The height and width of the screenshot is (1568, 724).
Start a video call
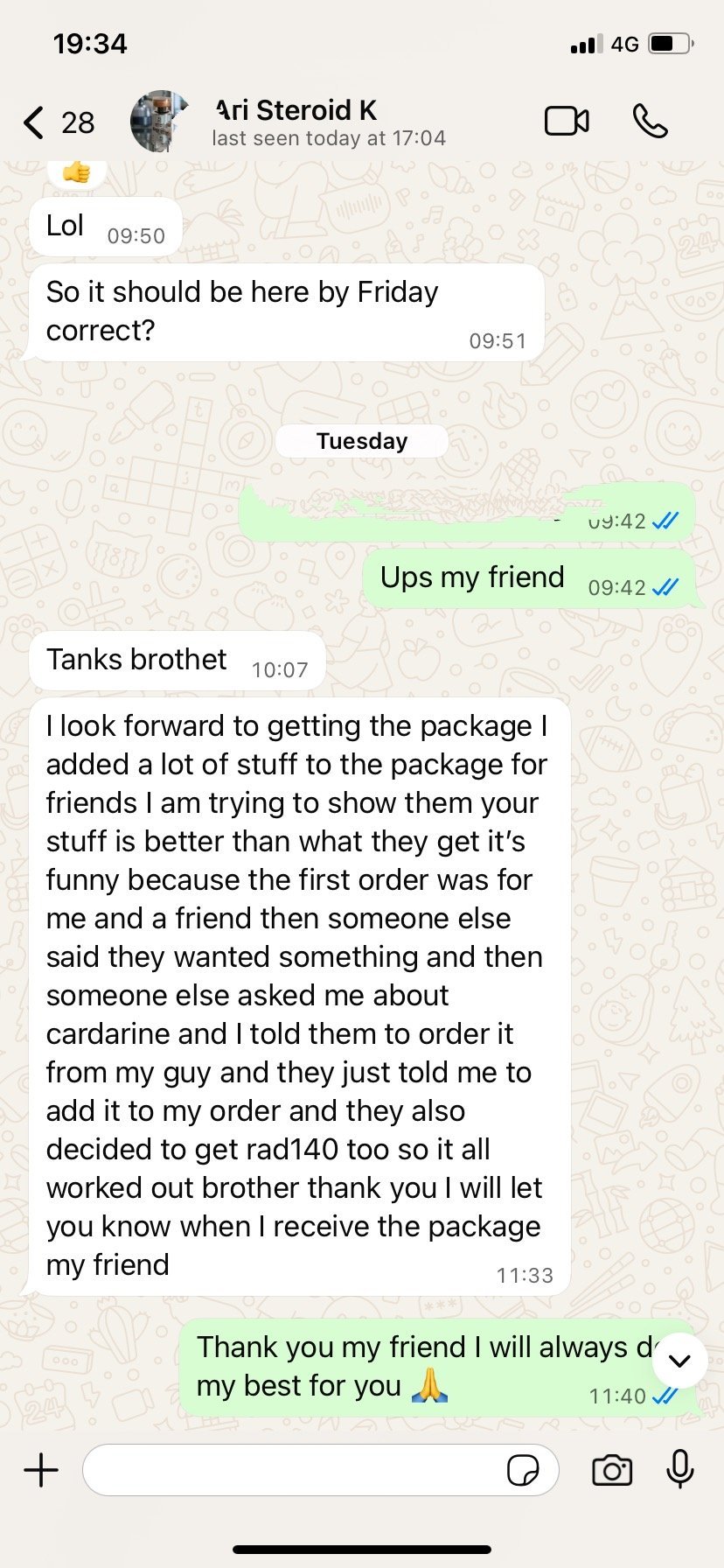coord(567,122)
